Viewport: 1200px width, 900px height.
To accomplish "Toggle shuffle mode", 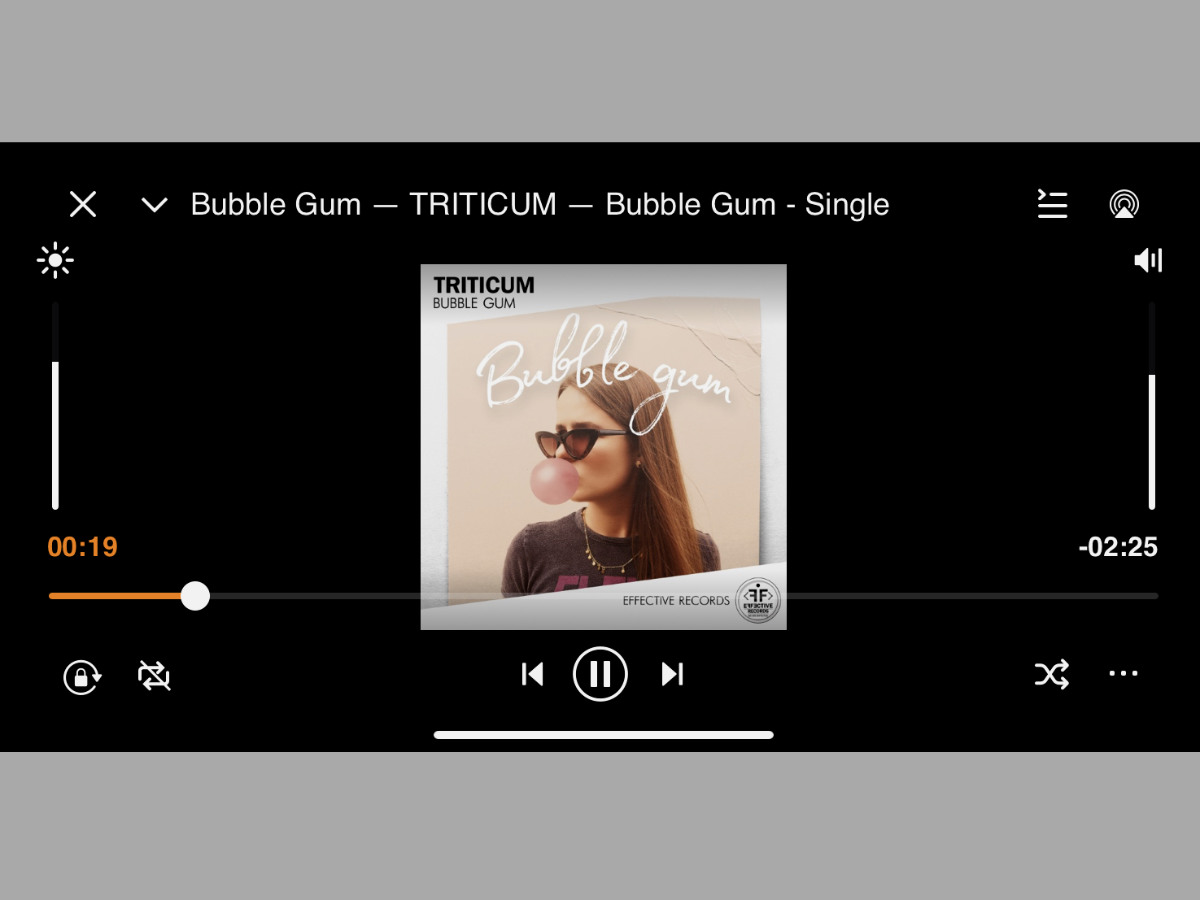I will 1052,674.
